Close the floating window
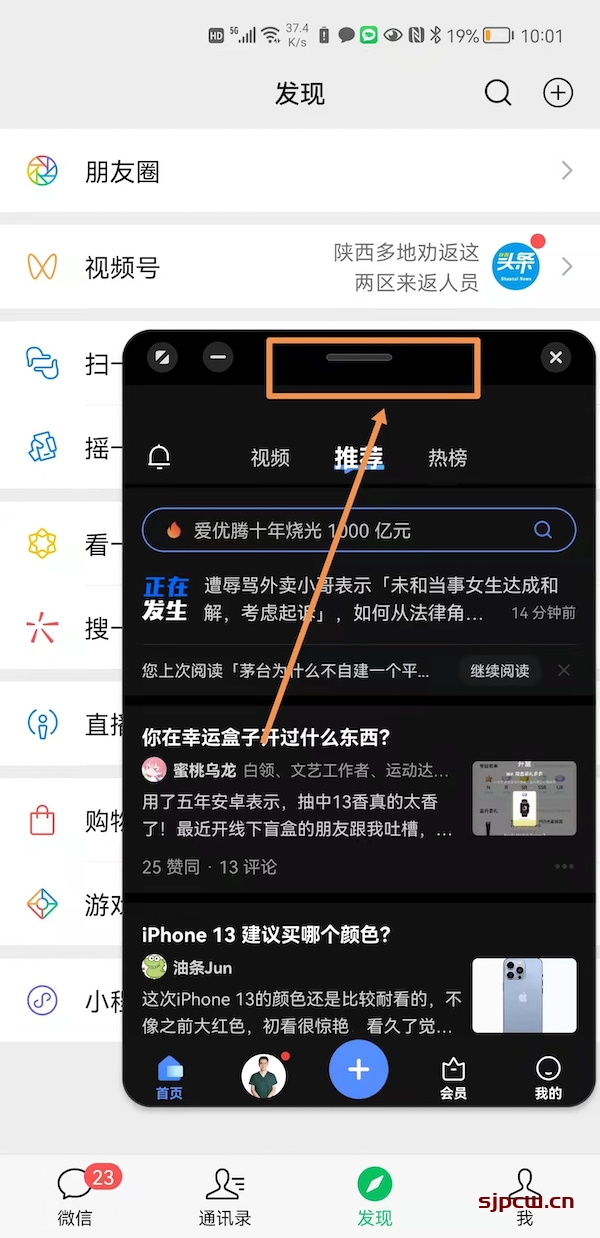Viewport: 600px width, 1238px height. 556,357
